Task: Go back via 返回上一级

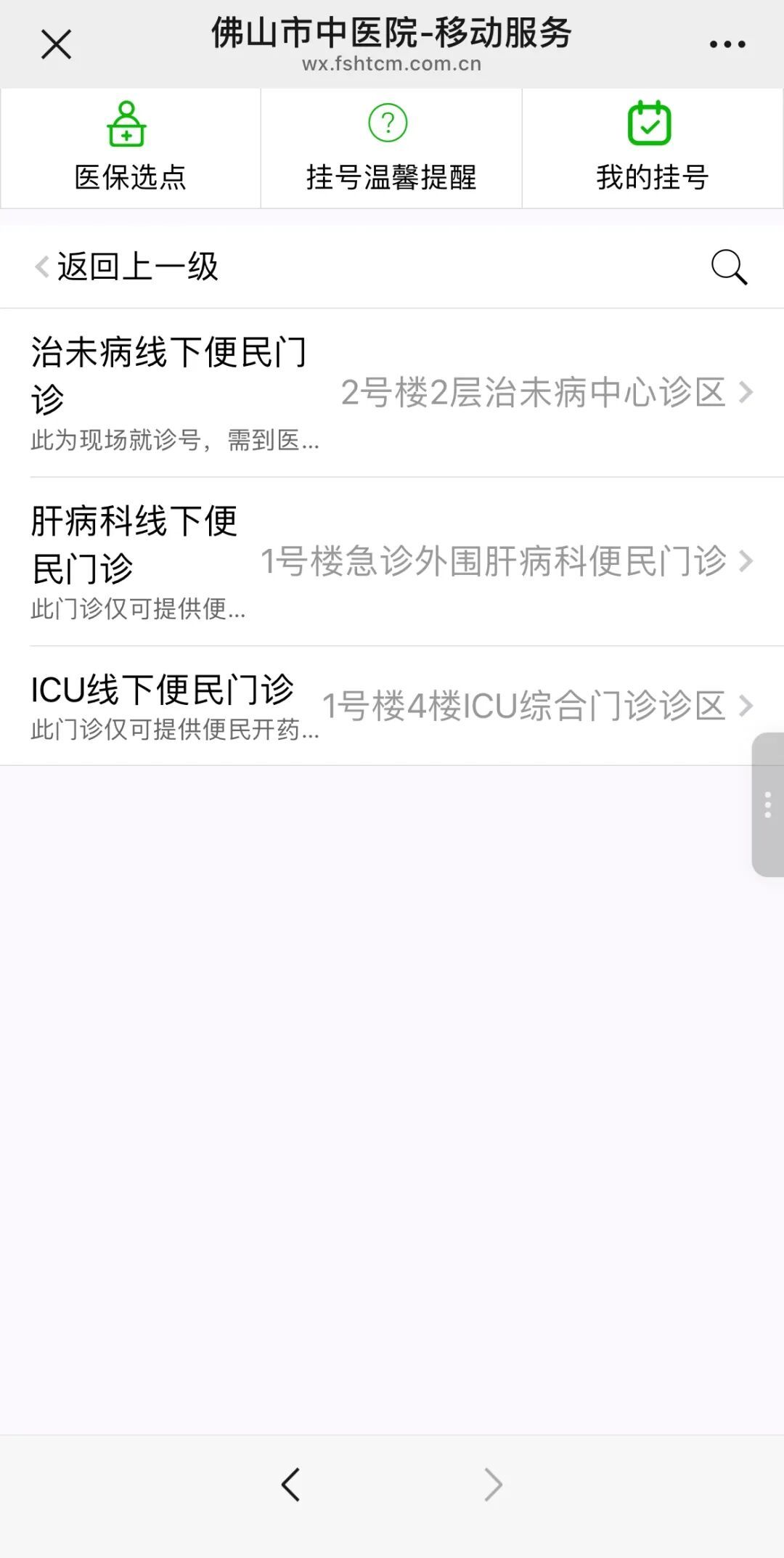Action: tap(127, 267)
